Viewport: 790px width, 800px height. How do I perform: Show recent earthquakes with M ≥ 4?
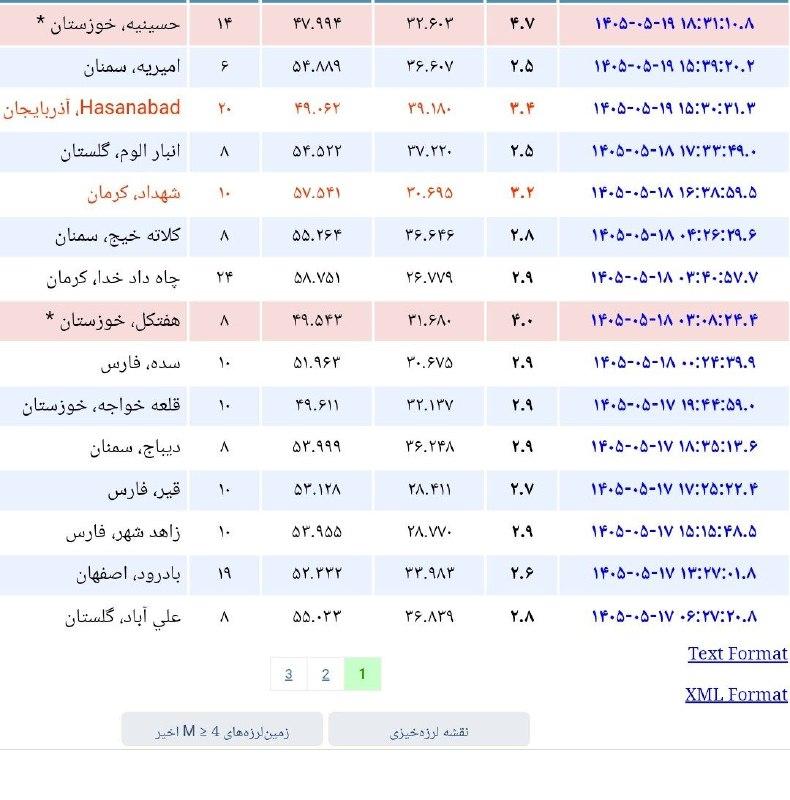tap(222, 730)
